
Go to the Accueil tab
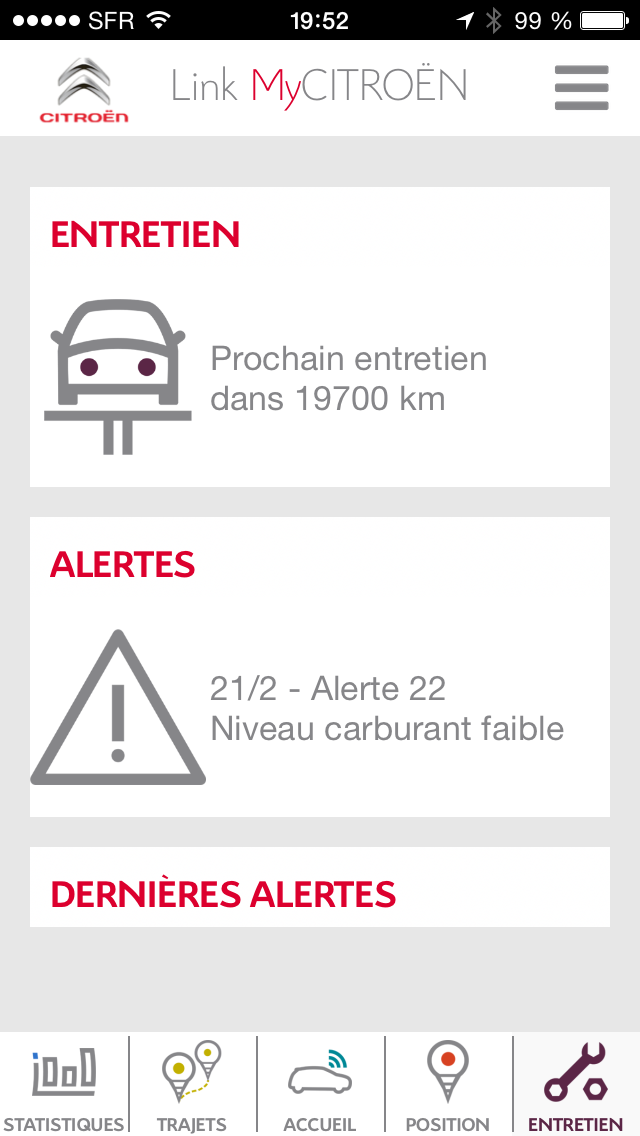320,1085
